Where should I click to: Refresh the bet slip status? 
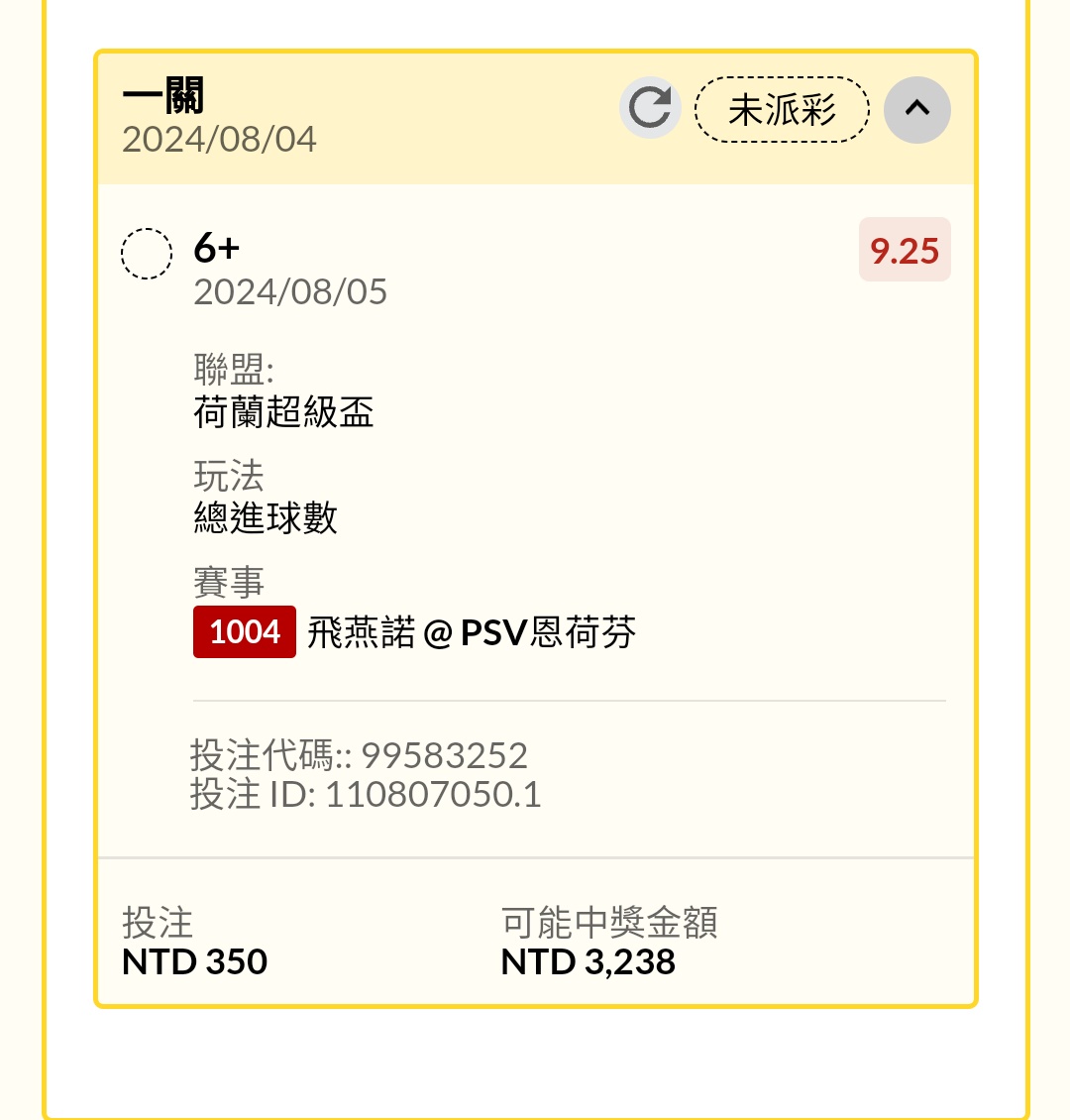pos(650,108)
